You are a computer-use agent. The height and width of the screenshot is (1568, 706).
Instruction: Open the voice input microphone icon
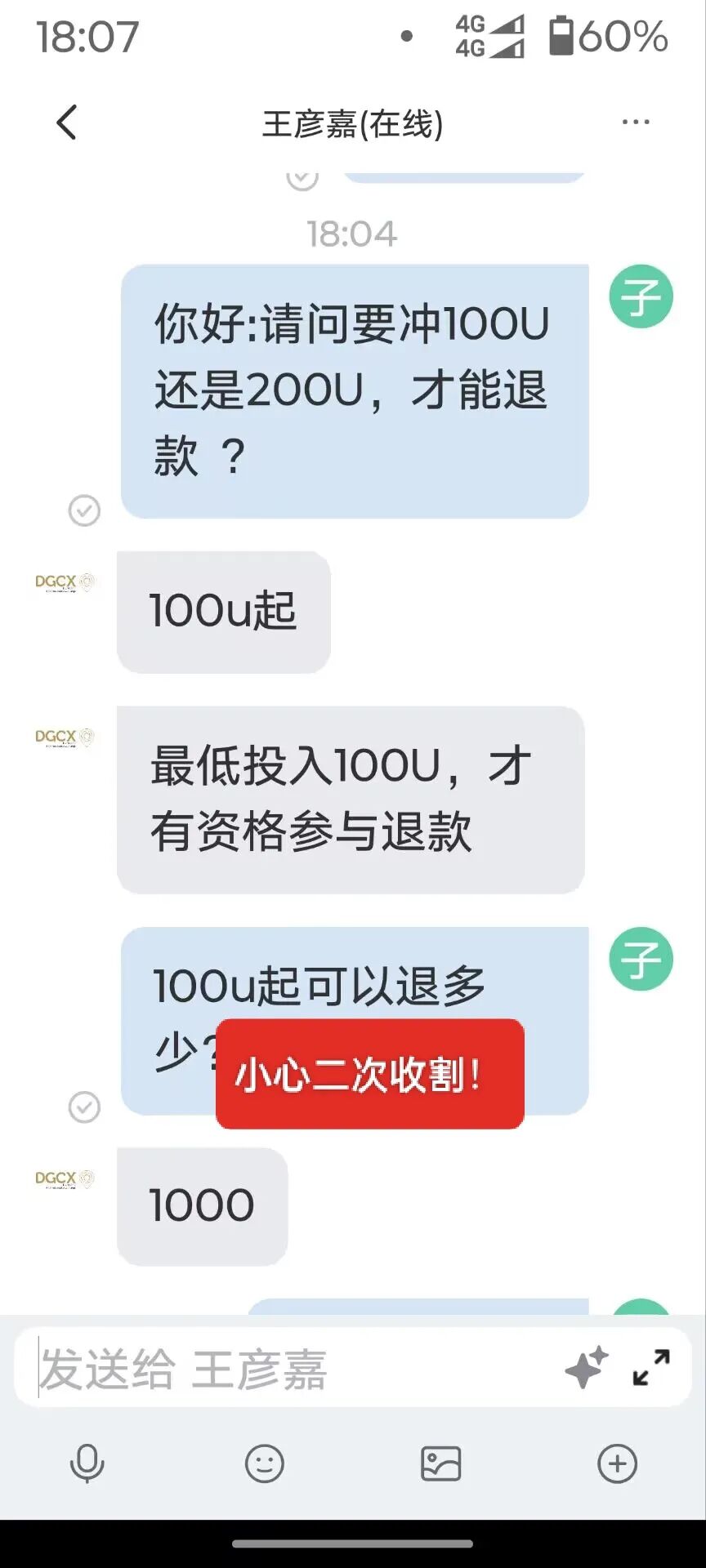[87, 1463]
